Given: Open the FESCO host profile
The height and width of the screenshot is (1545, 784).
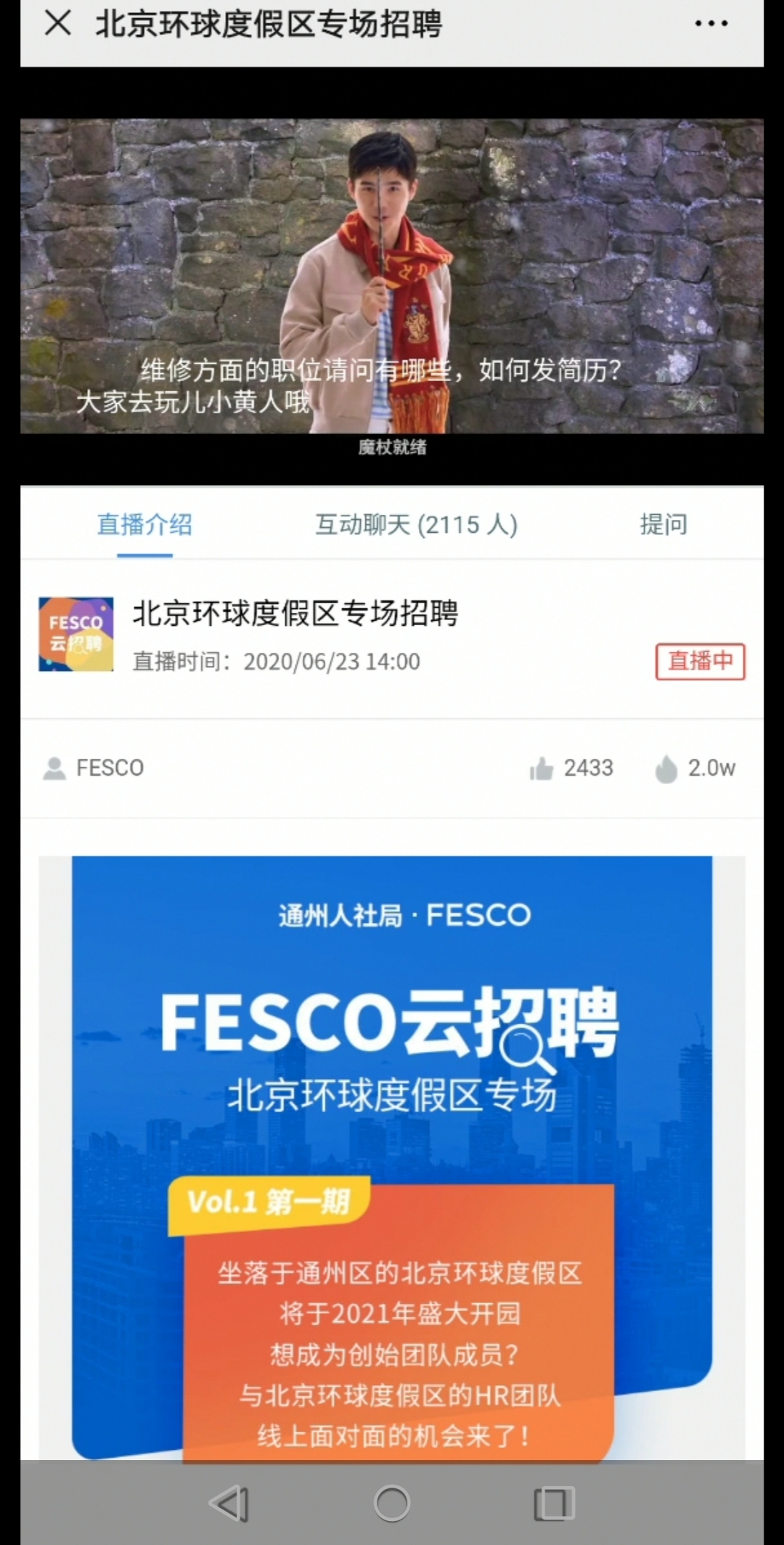Looking at the screenshot, I should pos(94,768).
